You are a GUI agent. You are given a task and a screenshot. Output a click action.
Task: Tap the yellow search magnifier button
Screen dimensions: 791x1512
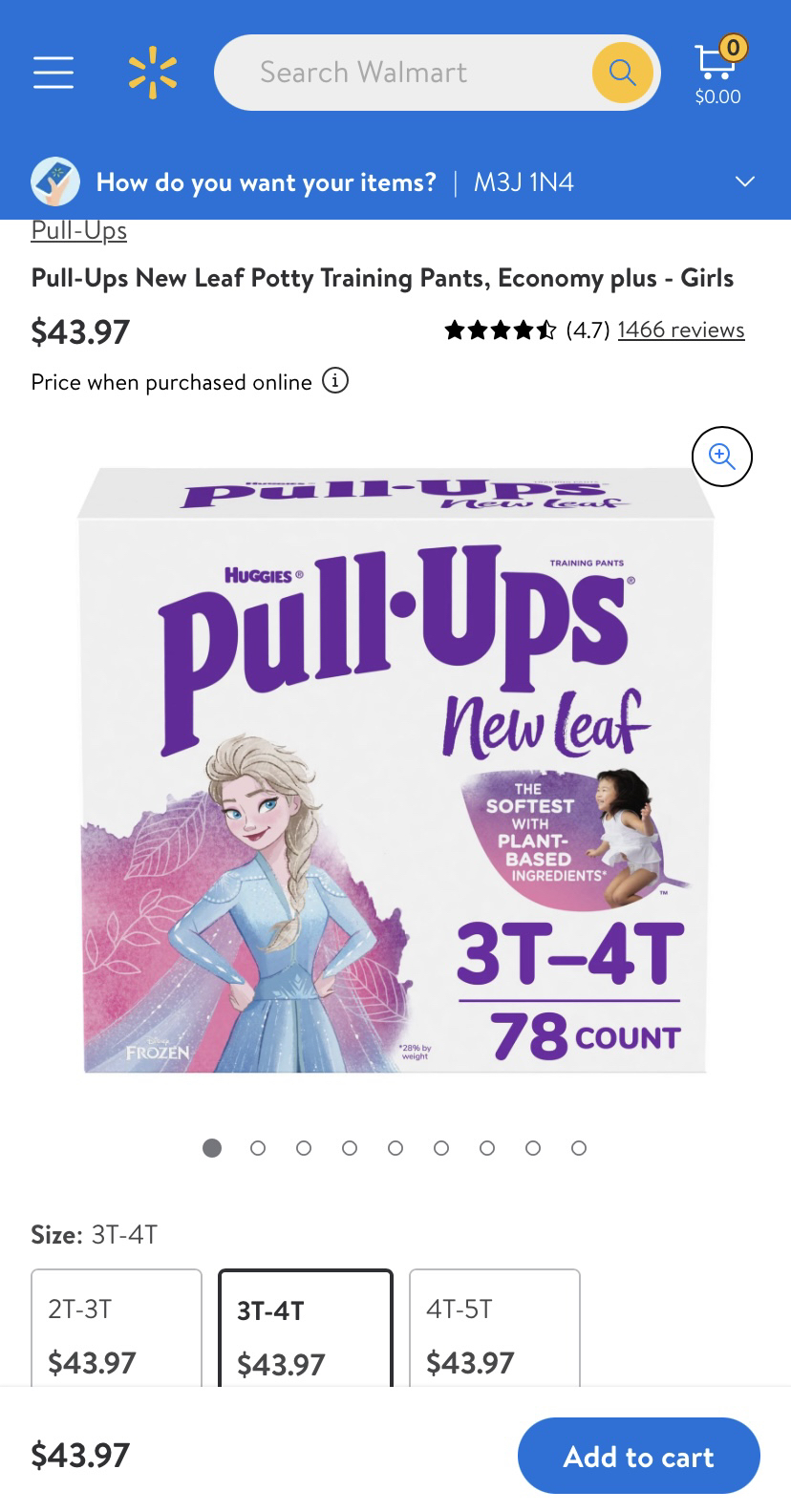(x=622, y=73)
